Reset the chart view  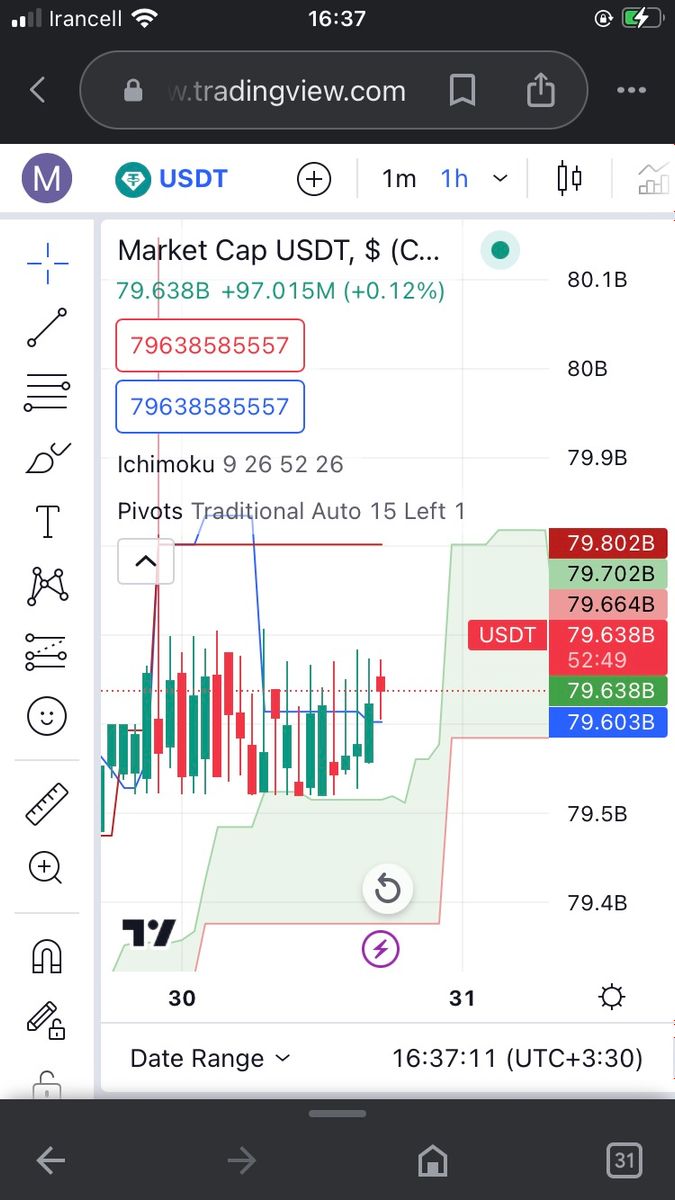point(387,889)
